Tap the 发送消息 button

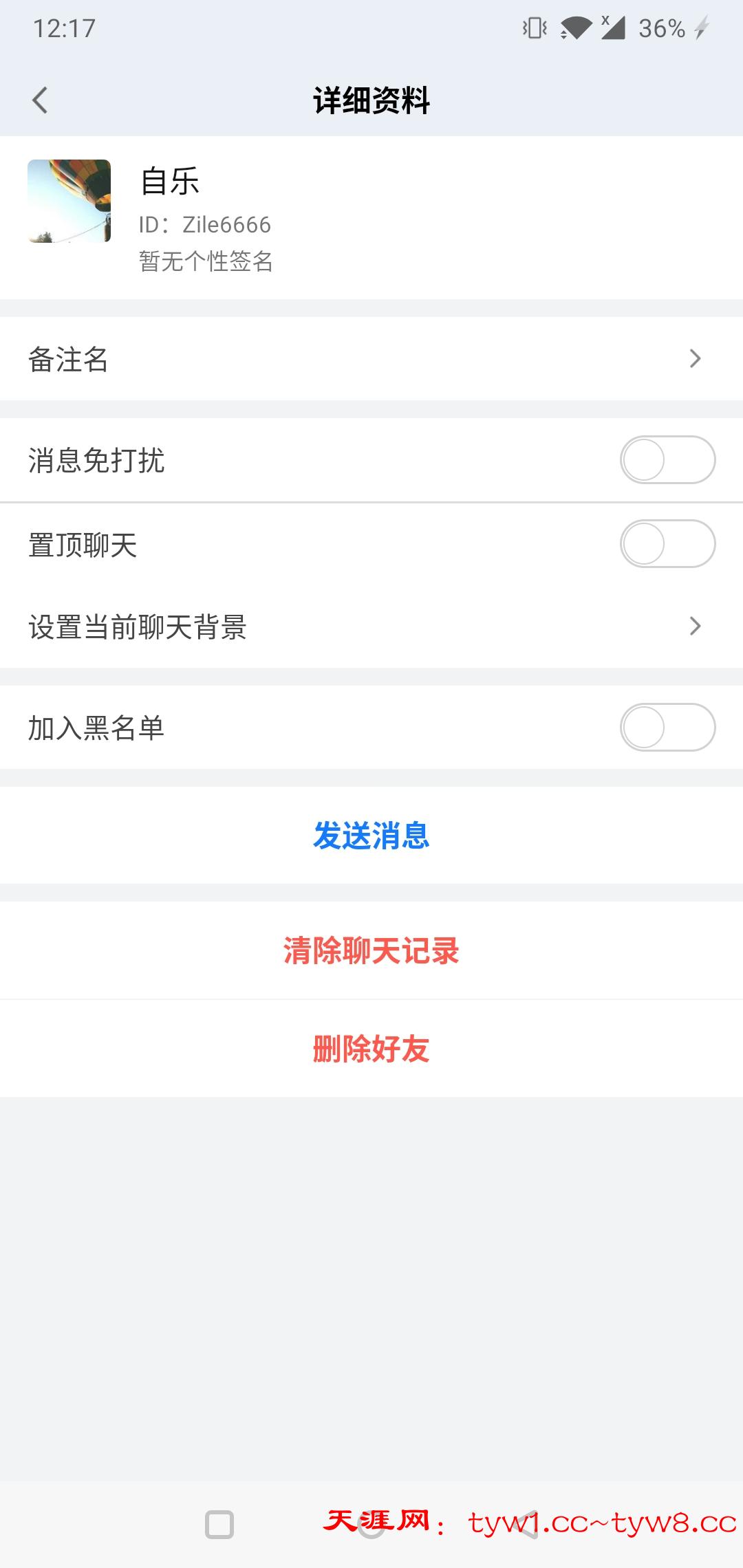371,836
